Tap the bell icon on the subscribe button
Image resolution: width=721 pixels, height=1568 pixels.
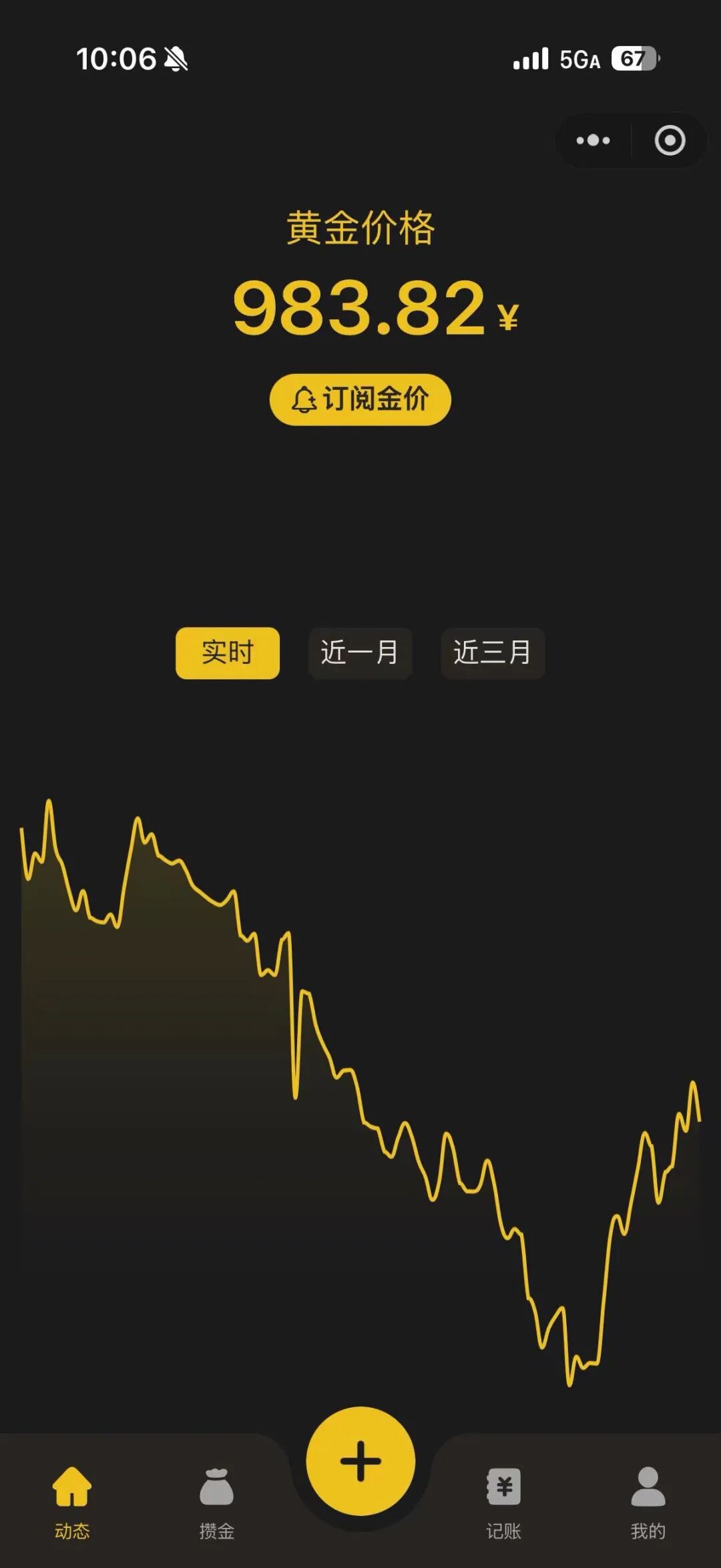point(307,399)
